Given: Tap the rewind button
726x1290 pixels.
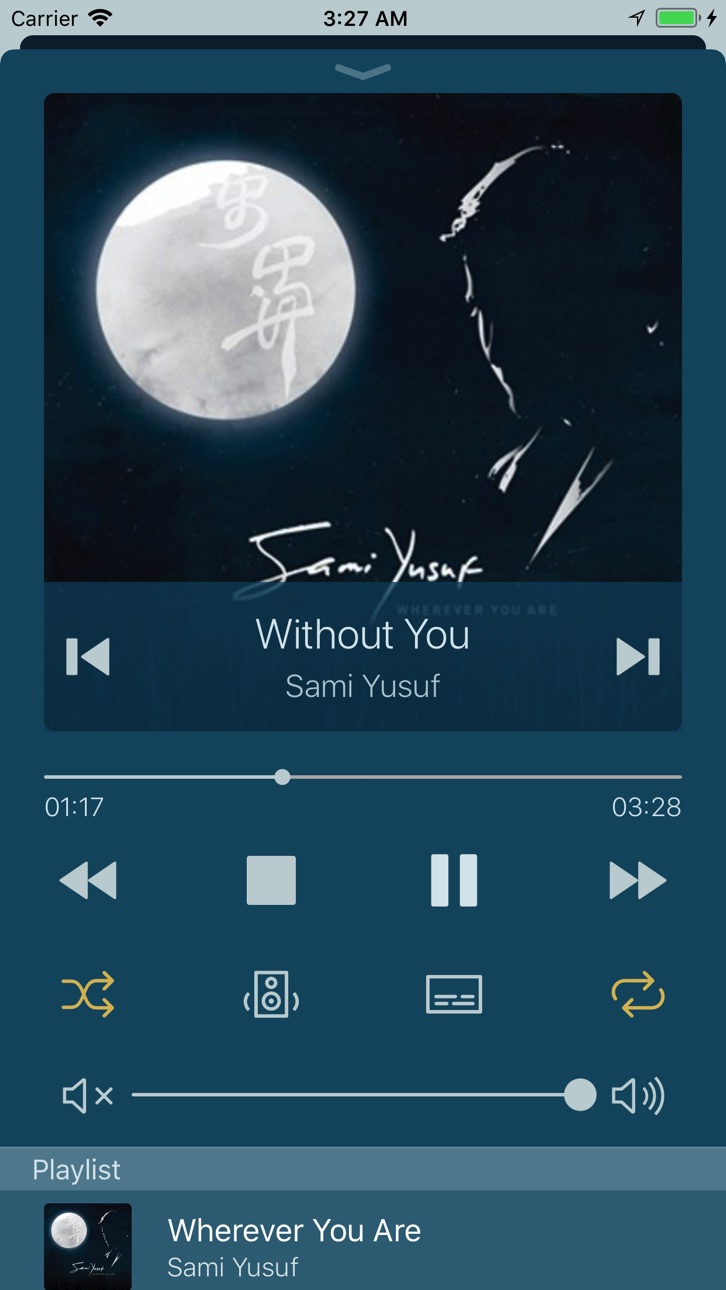Looking at the screenshot, I should (x=88, y=880).
